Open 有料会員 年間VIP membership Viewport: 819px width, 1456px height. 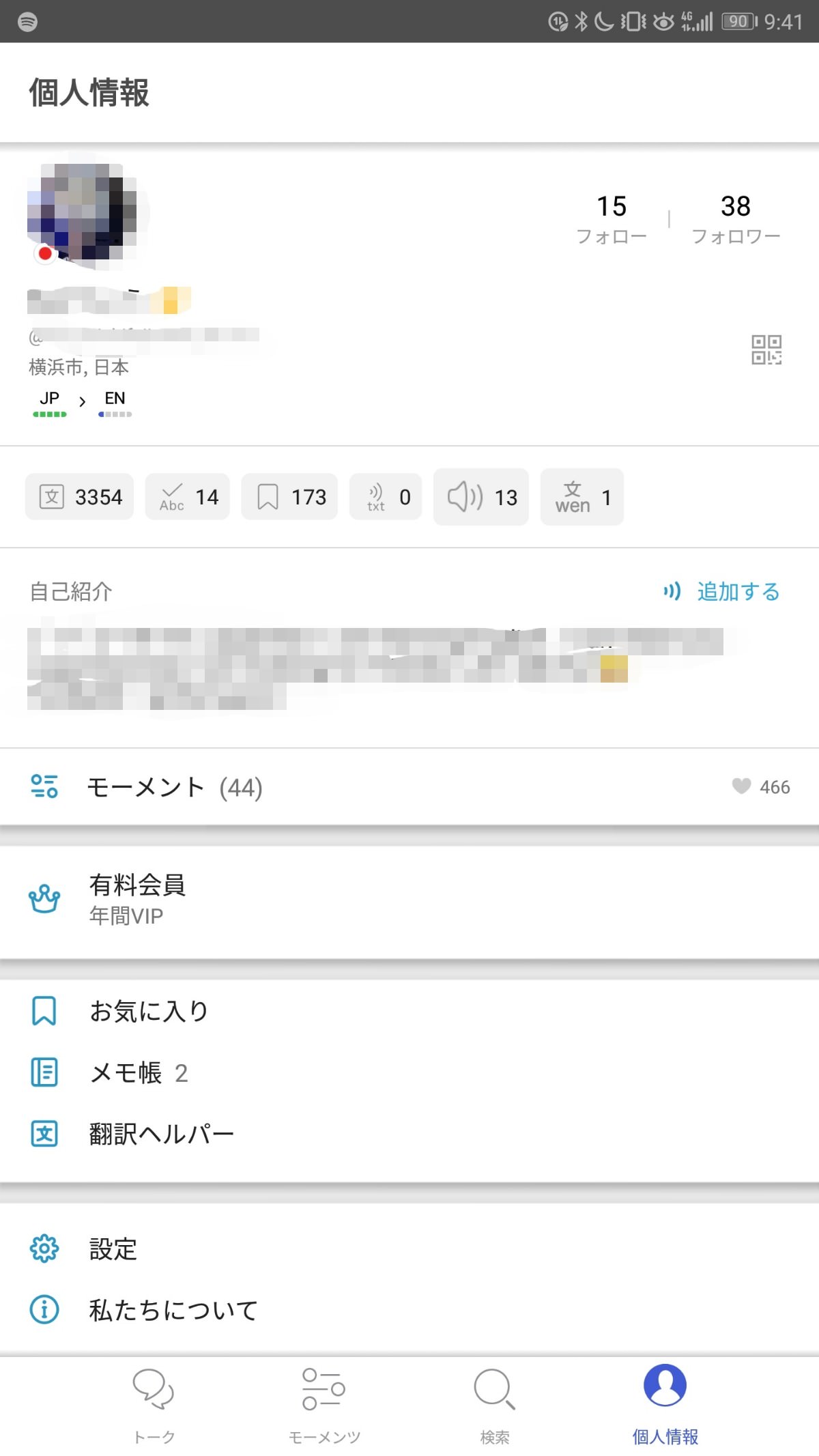coord(136,899)
